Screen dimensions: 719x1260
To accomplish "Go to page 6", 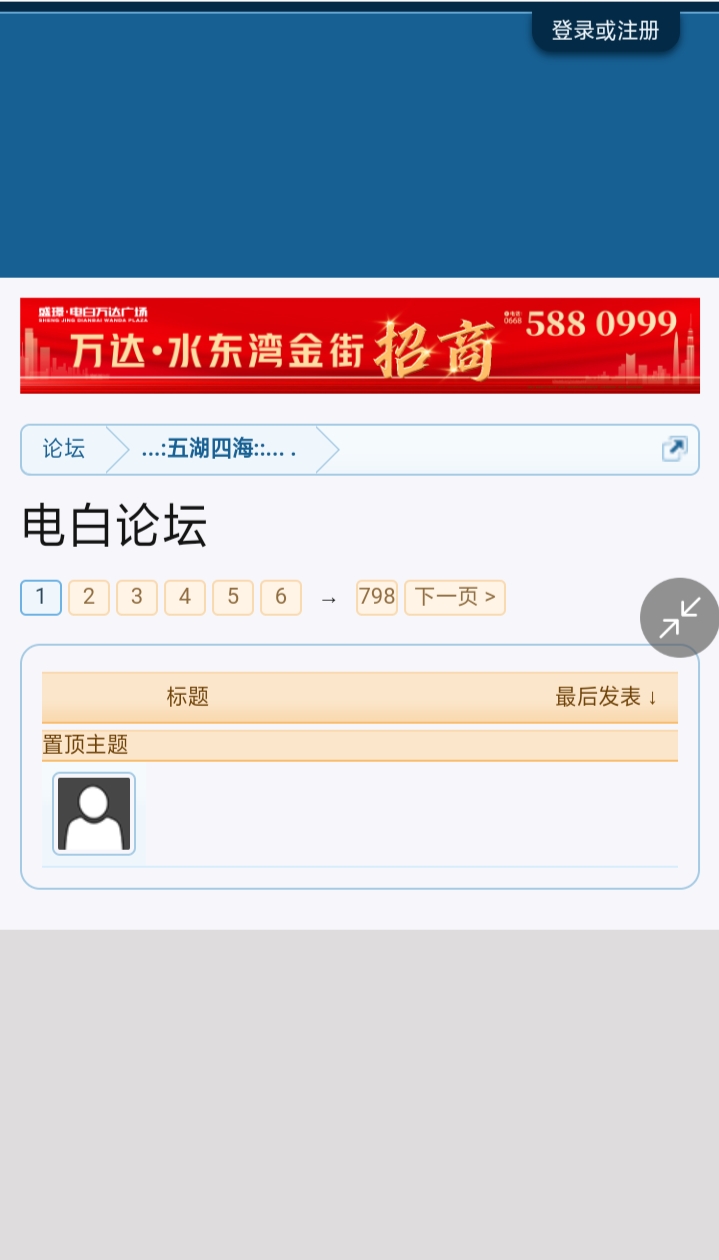I will coord(280,597).
